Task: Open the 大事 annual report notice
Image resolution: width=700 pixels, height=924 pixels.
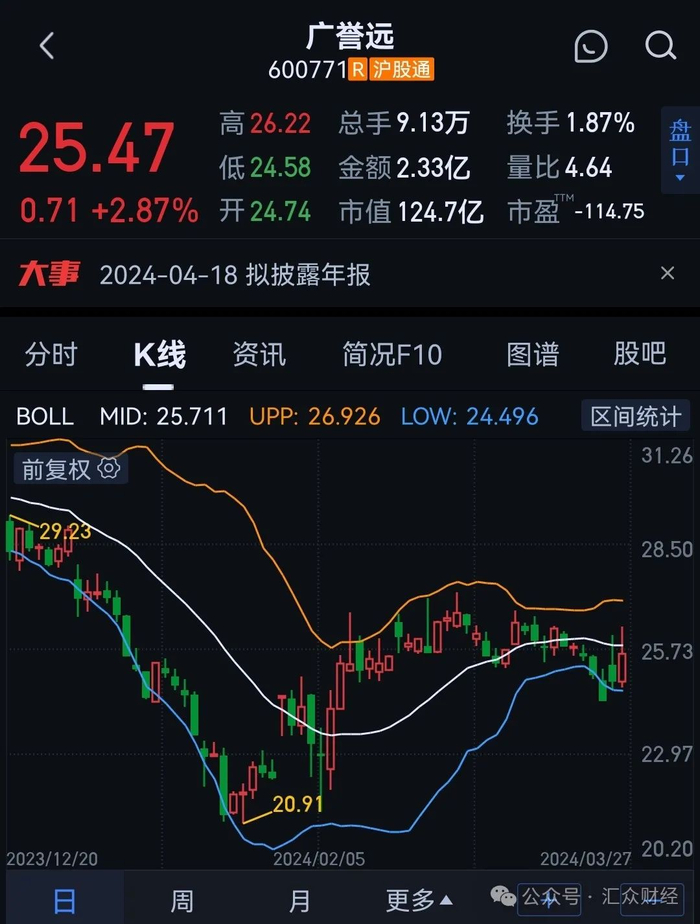Action: click(x=235, y=274)
